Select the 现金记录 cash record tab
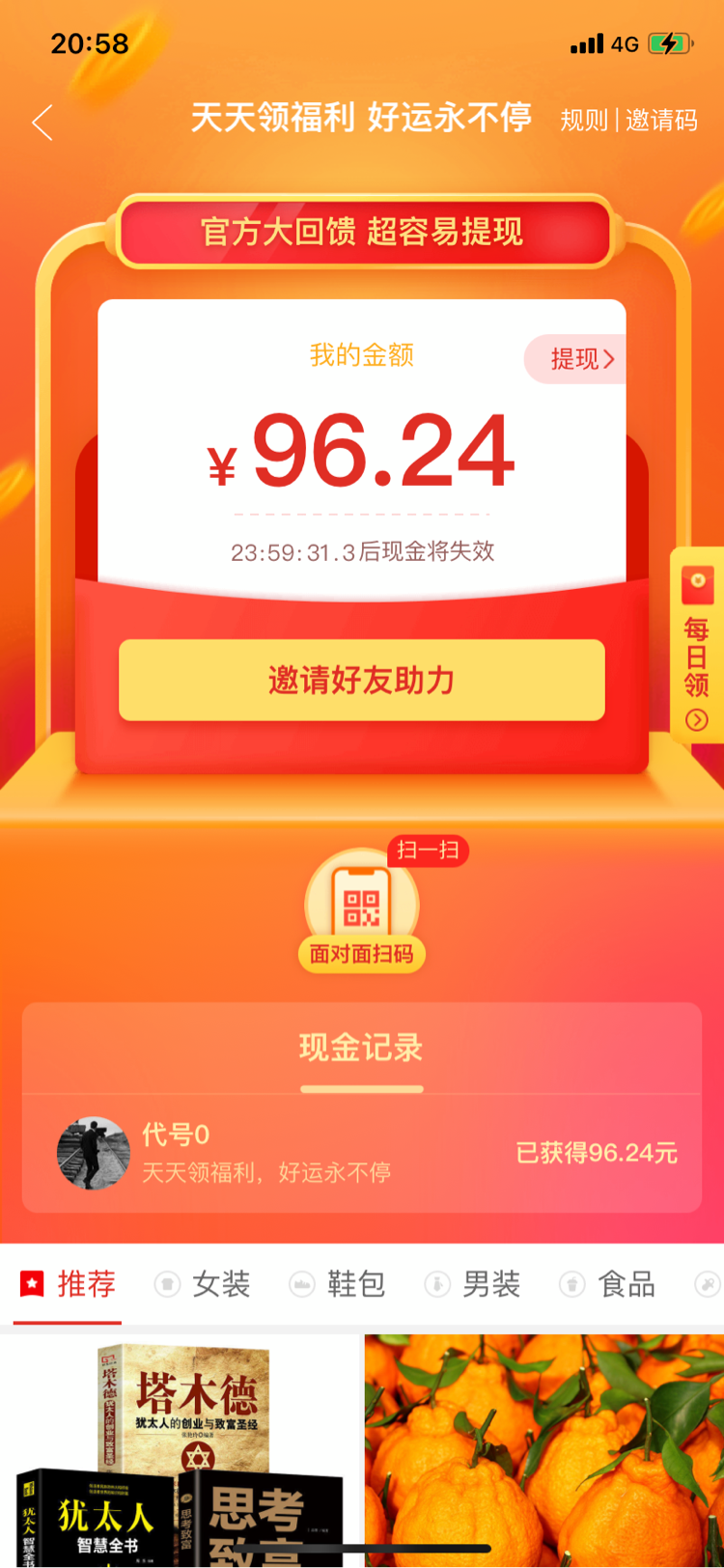 coord(362,1049)
